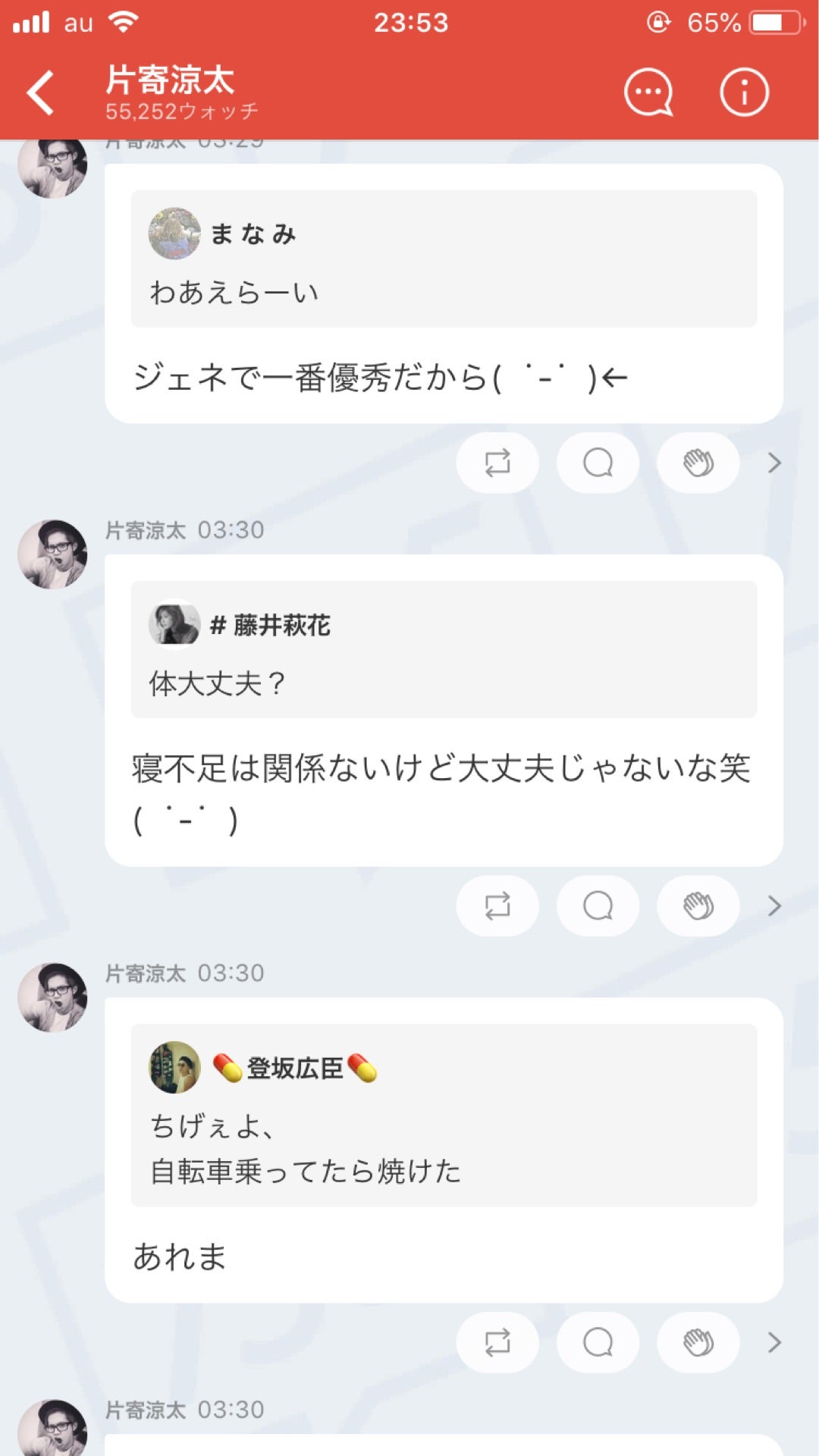Repost the ジェネで一番優秀だから message
This screenshot has width=819, height=1456.
click(x=497, y=463)
